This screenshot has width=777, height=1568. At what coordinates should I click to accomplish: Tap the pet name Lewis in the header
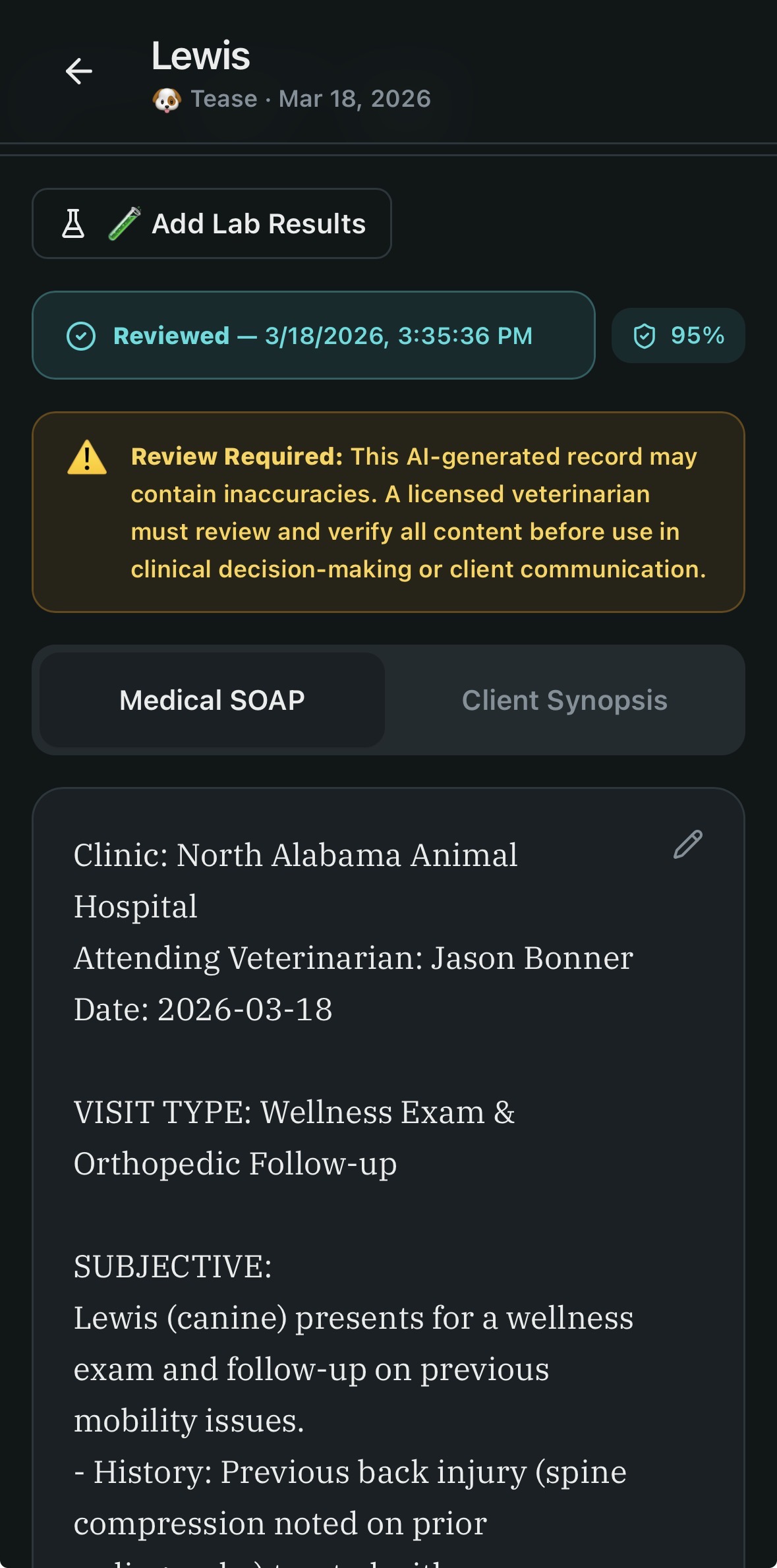(200, 55)
